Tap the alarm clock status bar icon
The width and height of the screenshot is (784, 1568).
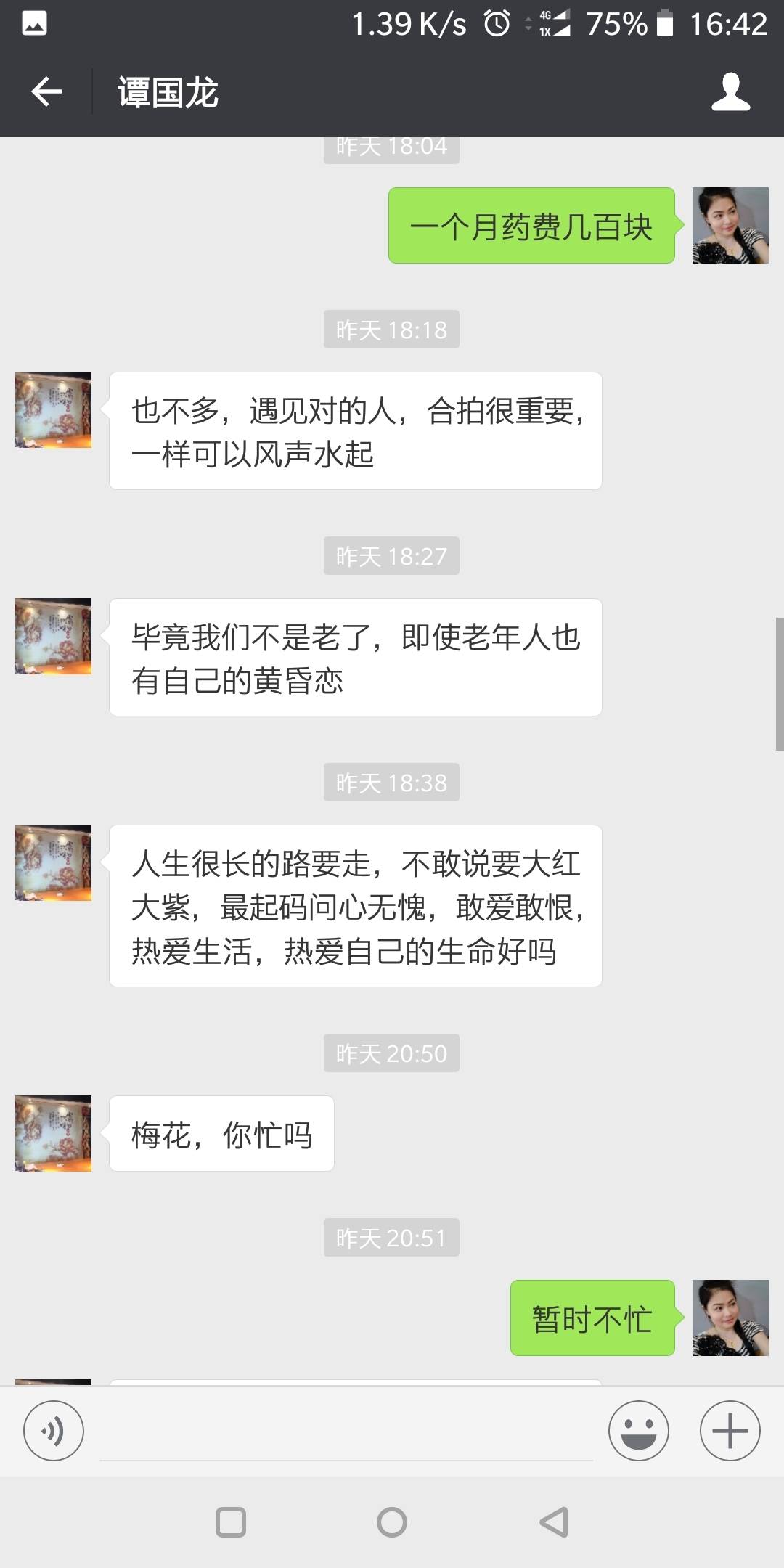pos(495,24)
